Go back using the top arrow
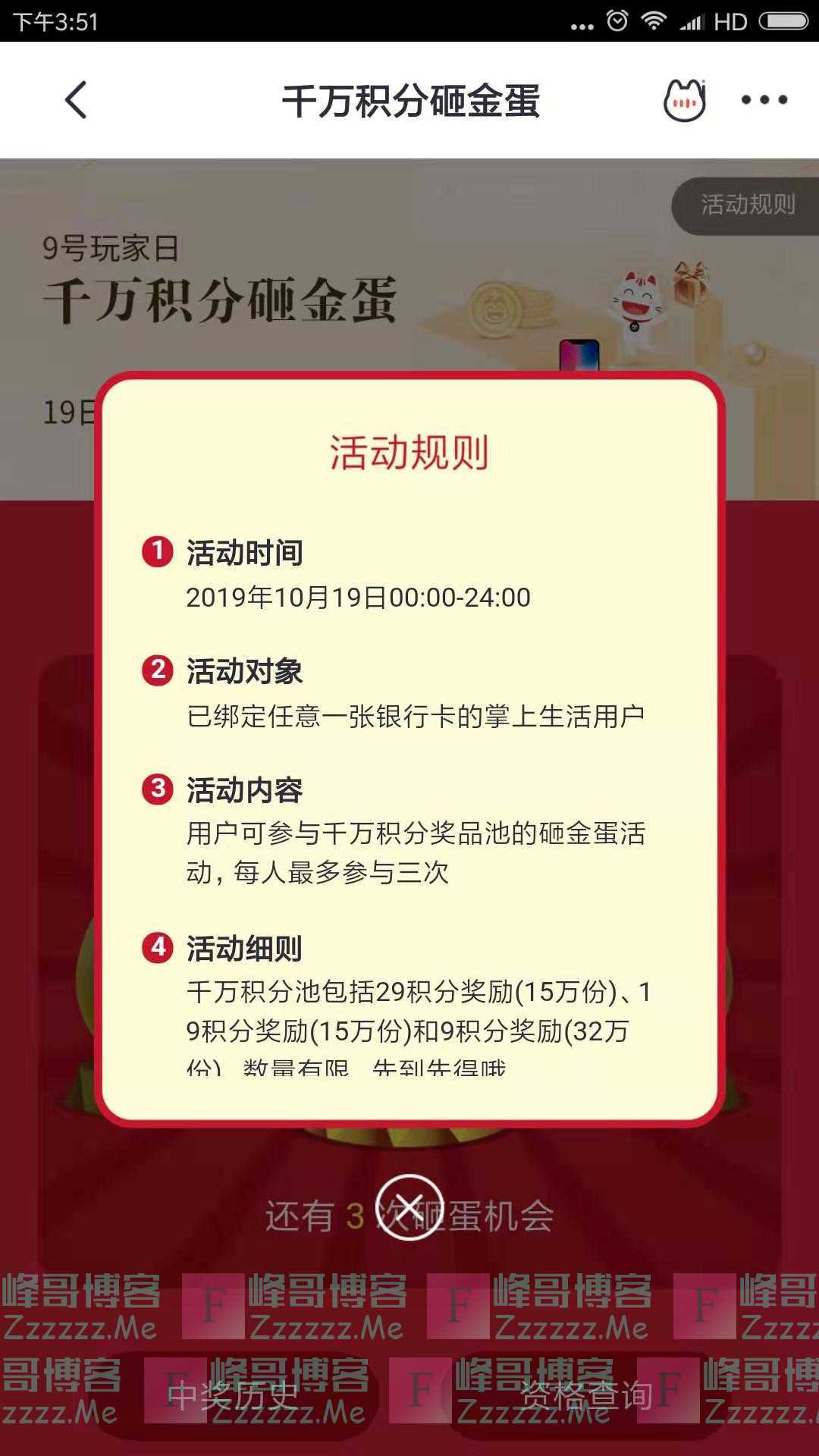 [x=76, y=100]
